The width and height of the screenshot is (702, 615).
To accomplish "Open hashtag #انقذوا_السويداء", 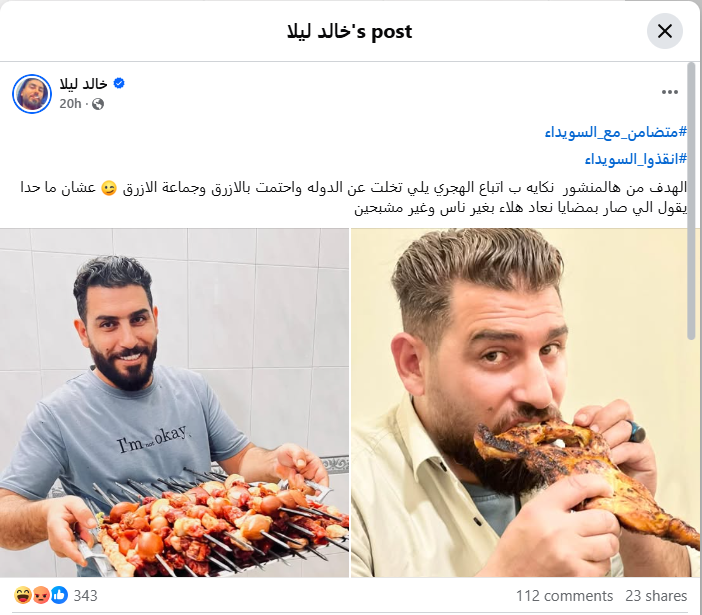I will pos(637,159).
